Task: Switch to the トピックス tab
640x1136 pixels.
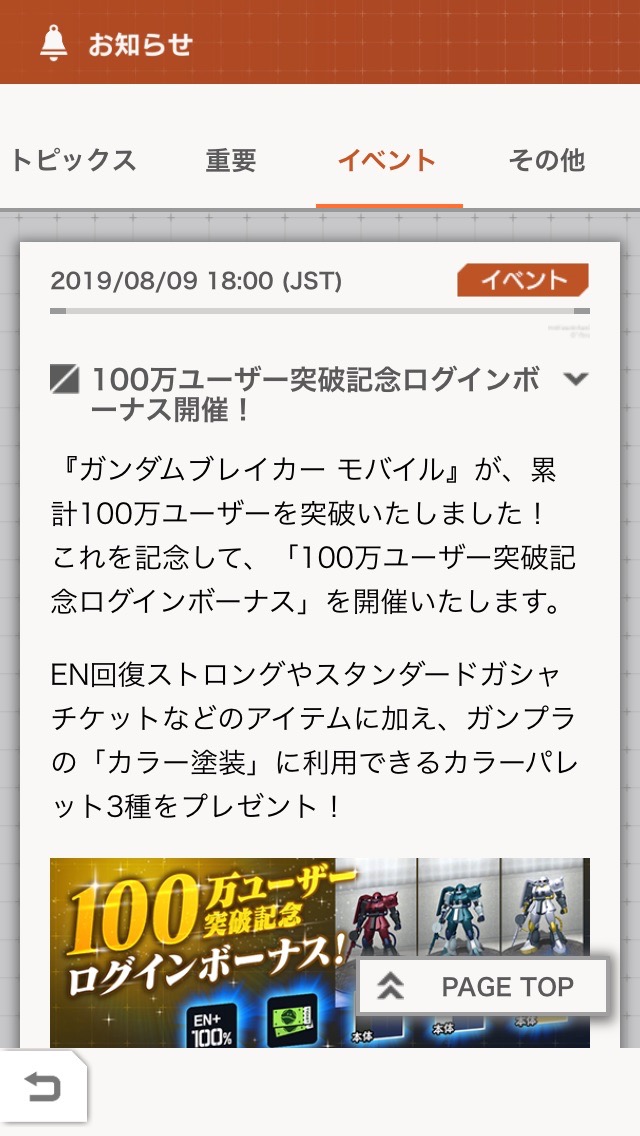Action: click(72, 161)
